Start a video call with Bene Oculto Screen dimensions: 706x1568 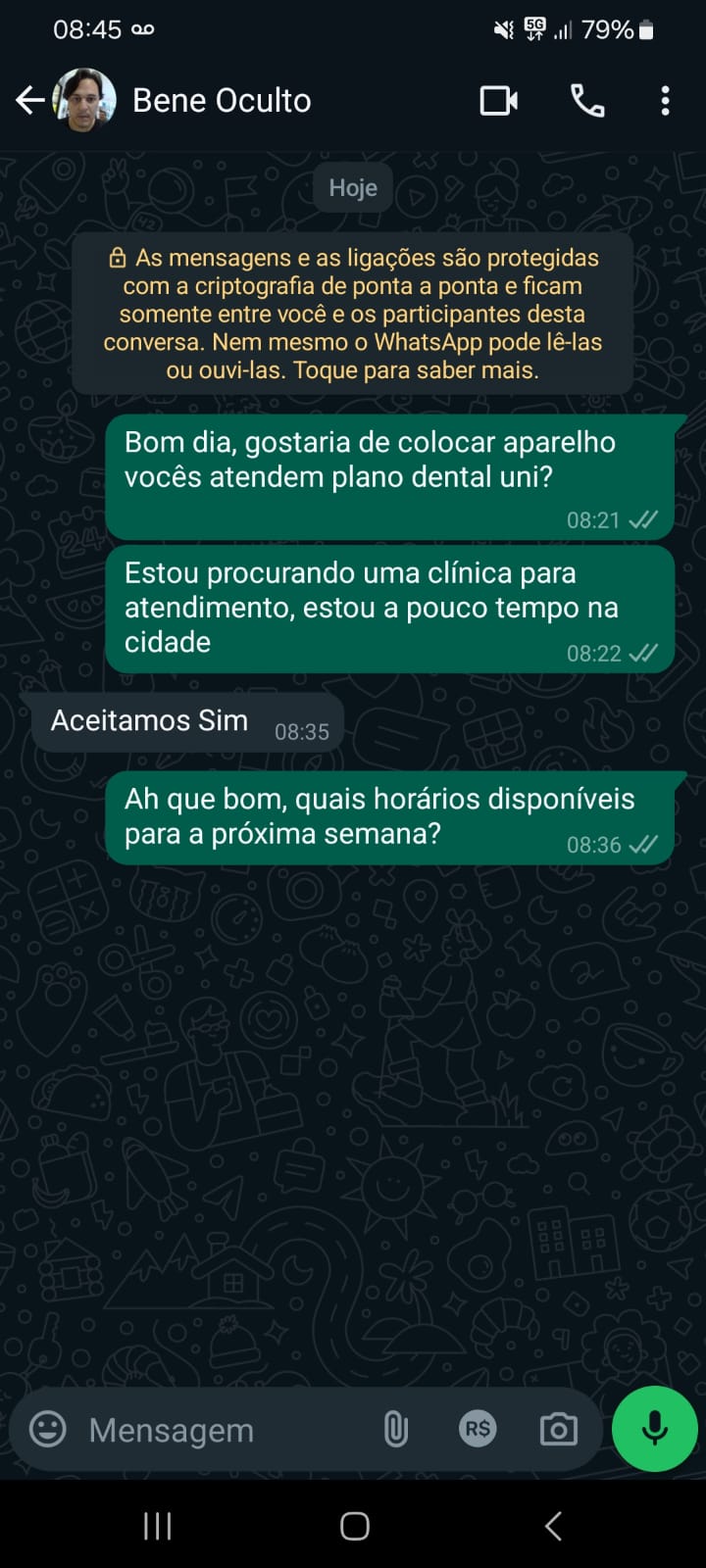tap(498, 100)
